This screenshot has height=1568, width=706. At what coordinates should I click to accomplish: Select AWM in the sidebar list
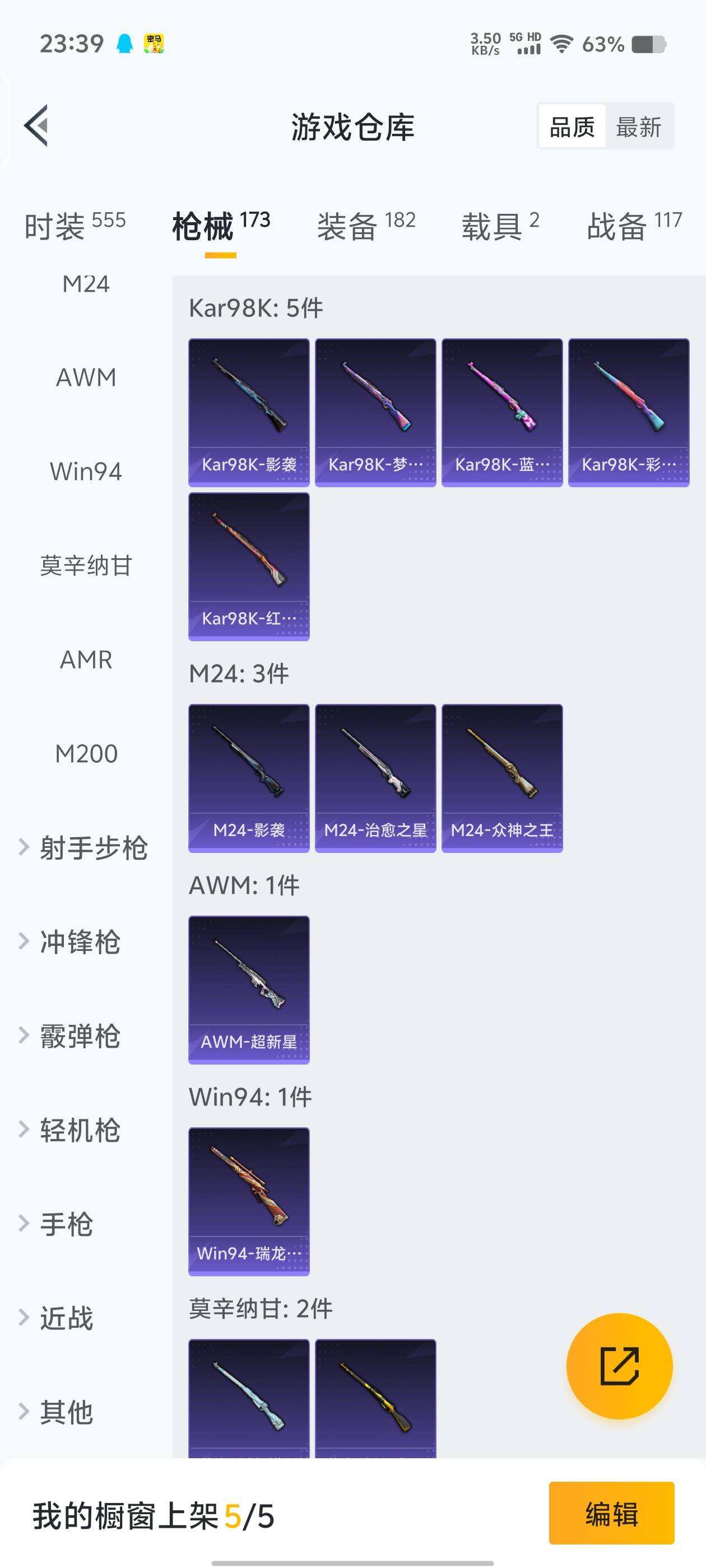coord(86,377)
